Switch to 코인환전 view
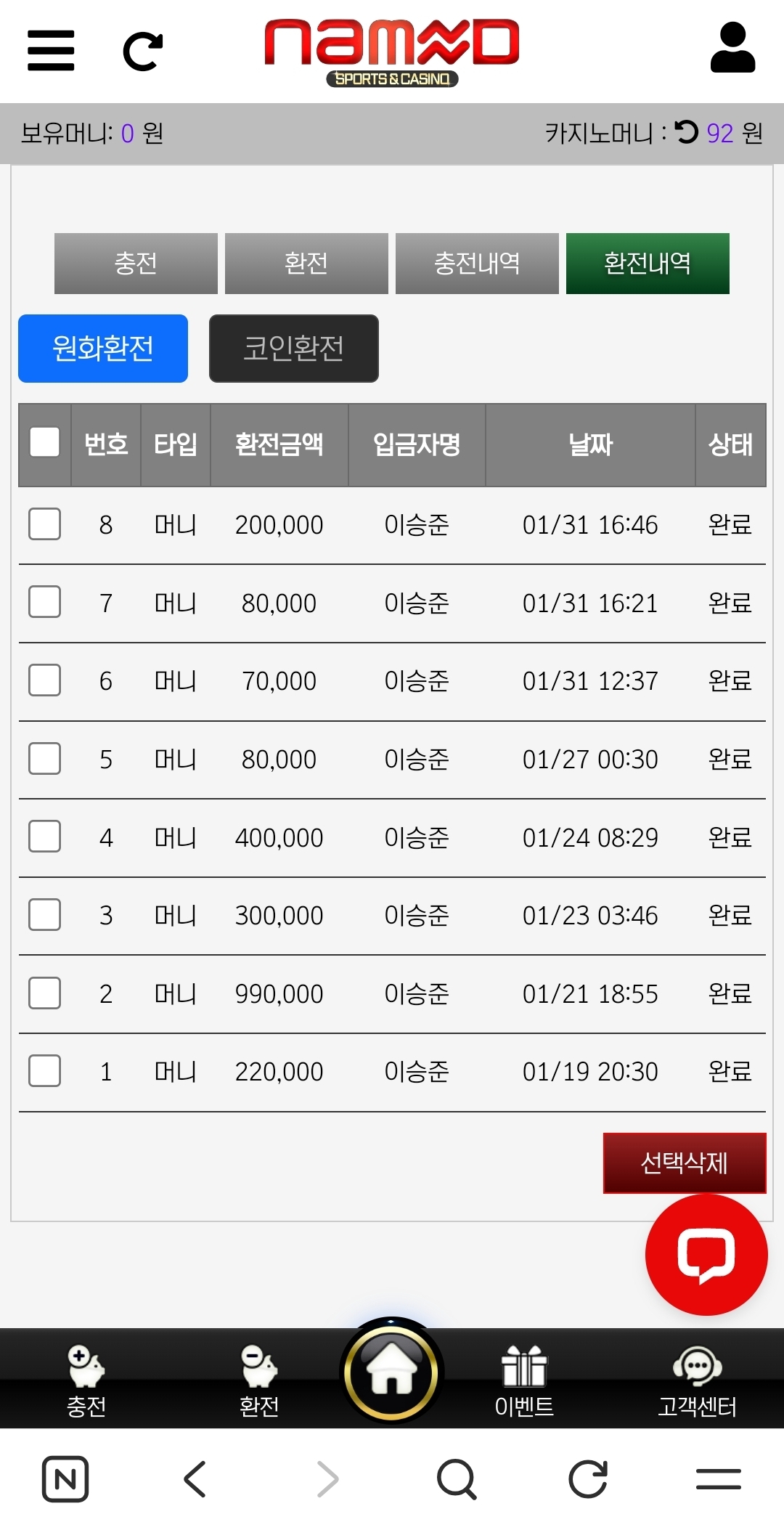Screen dimensions: 784x1530 coord(293,349)
